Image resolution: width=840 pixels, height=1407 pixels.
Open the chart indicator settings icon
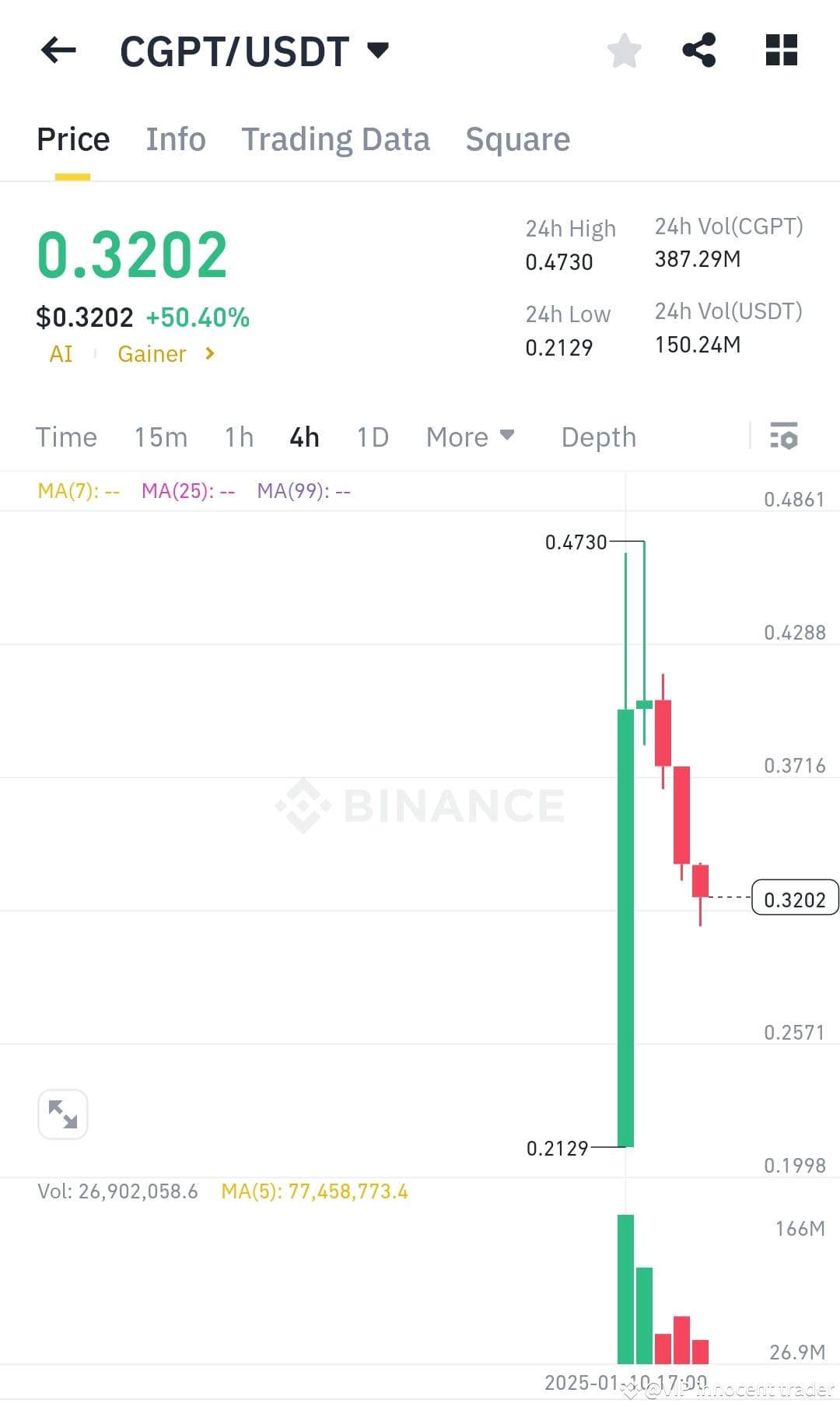[785, 437]
